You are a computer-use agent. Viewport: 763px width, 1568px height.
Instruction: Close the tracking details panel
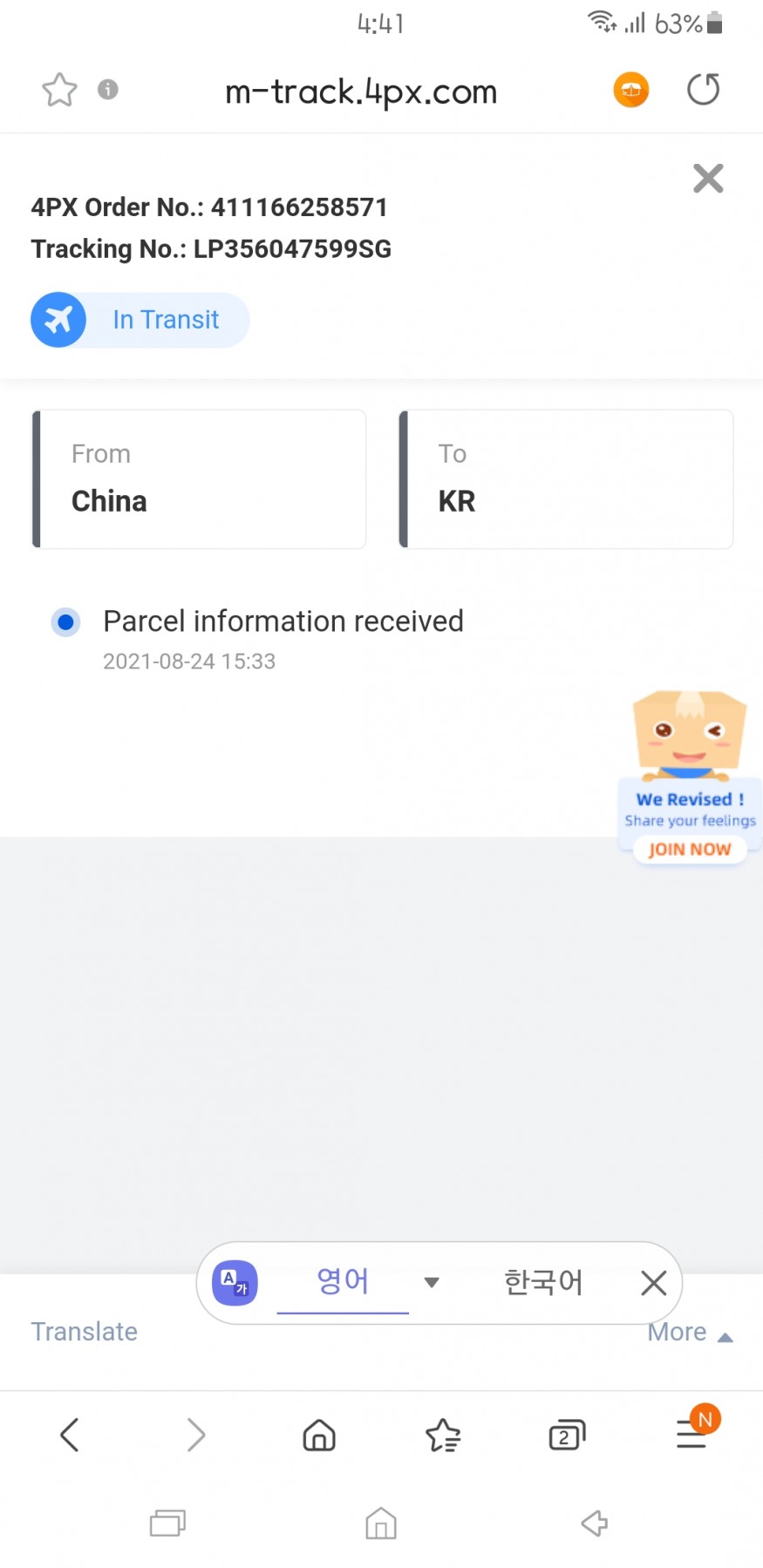pyautogui.click(x=708, y=179)
